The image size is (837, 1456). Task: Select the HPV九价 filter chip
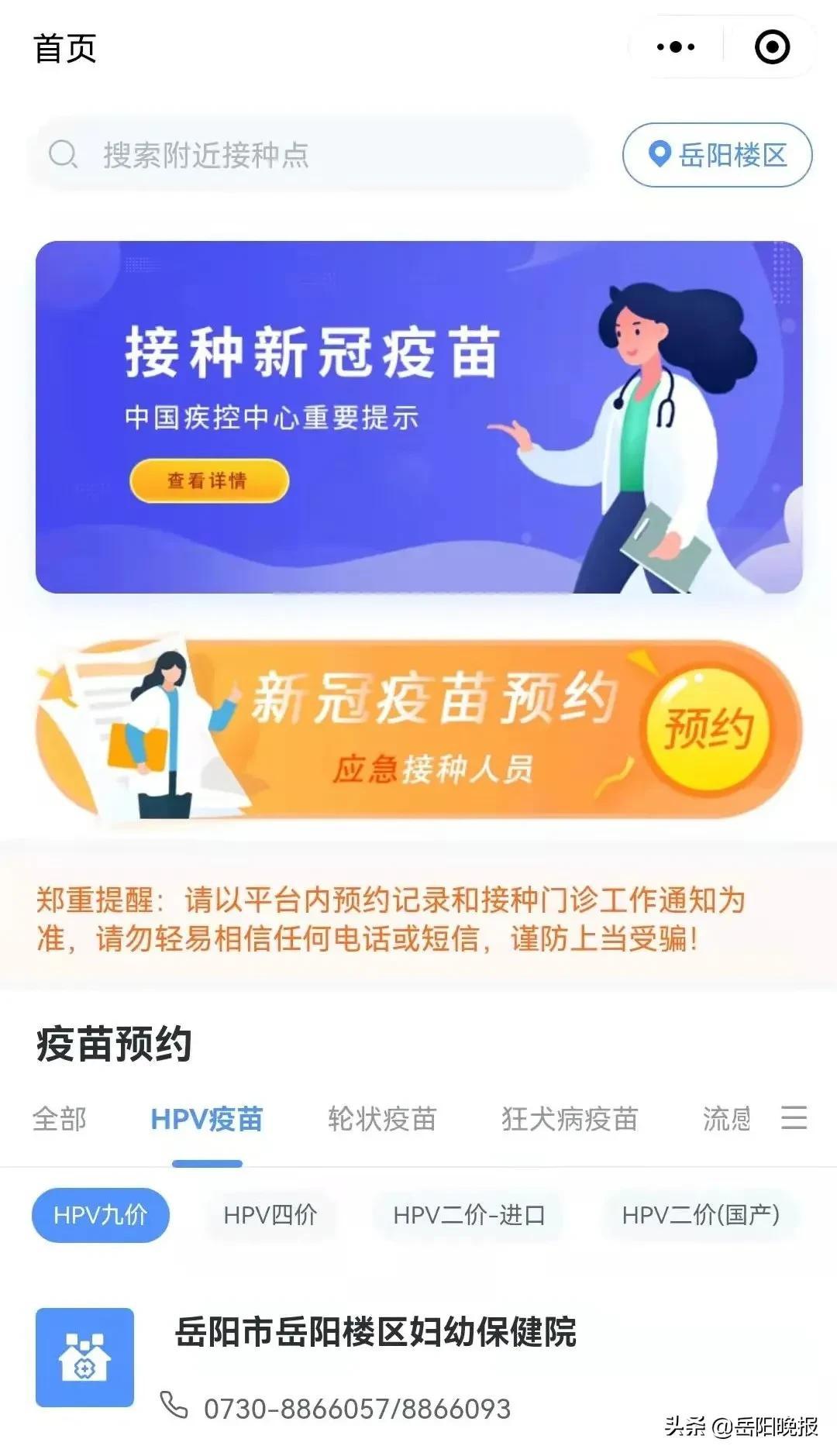pyautogui.click(x=101, y=1214)
